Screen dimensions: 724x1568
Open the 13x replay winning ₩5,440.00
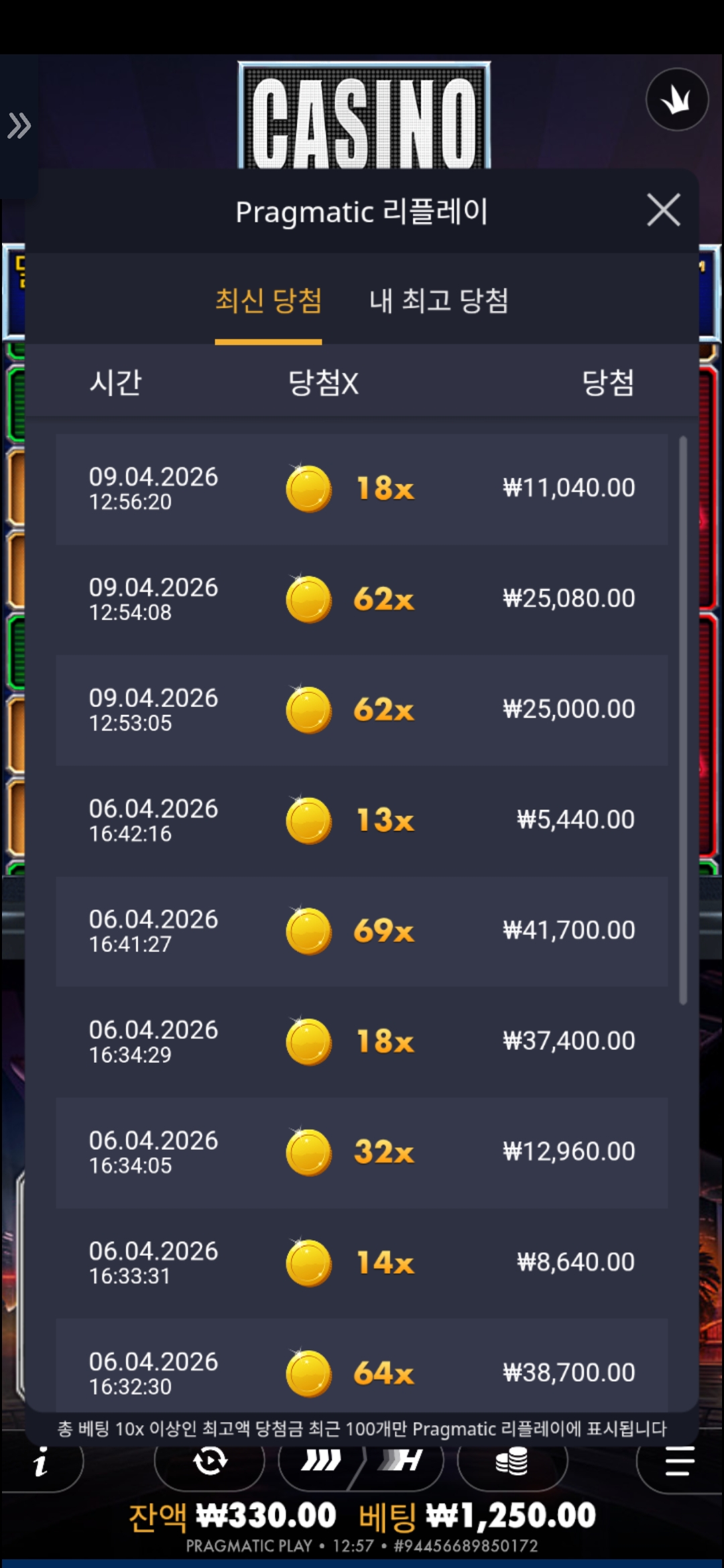361,820
